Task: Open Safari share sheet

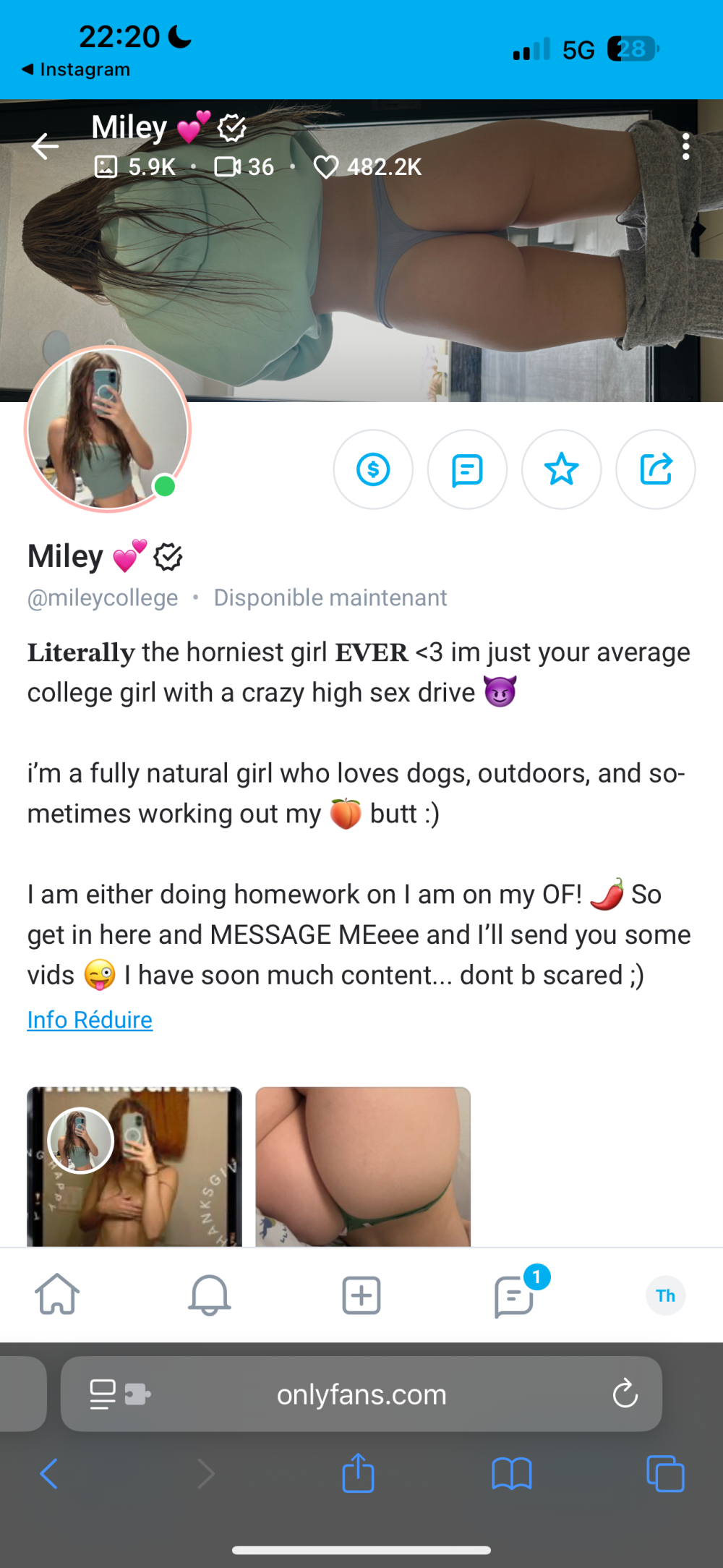Action: tap(358, 1473)
